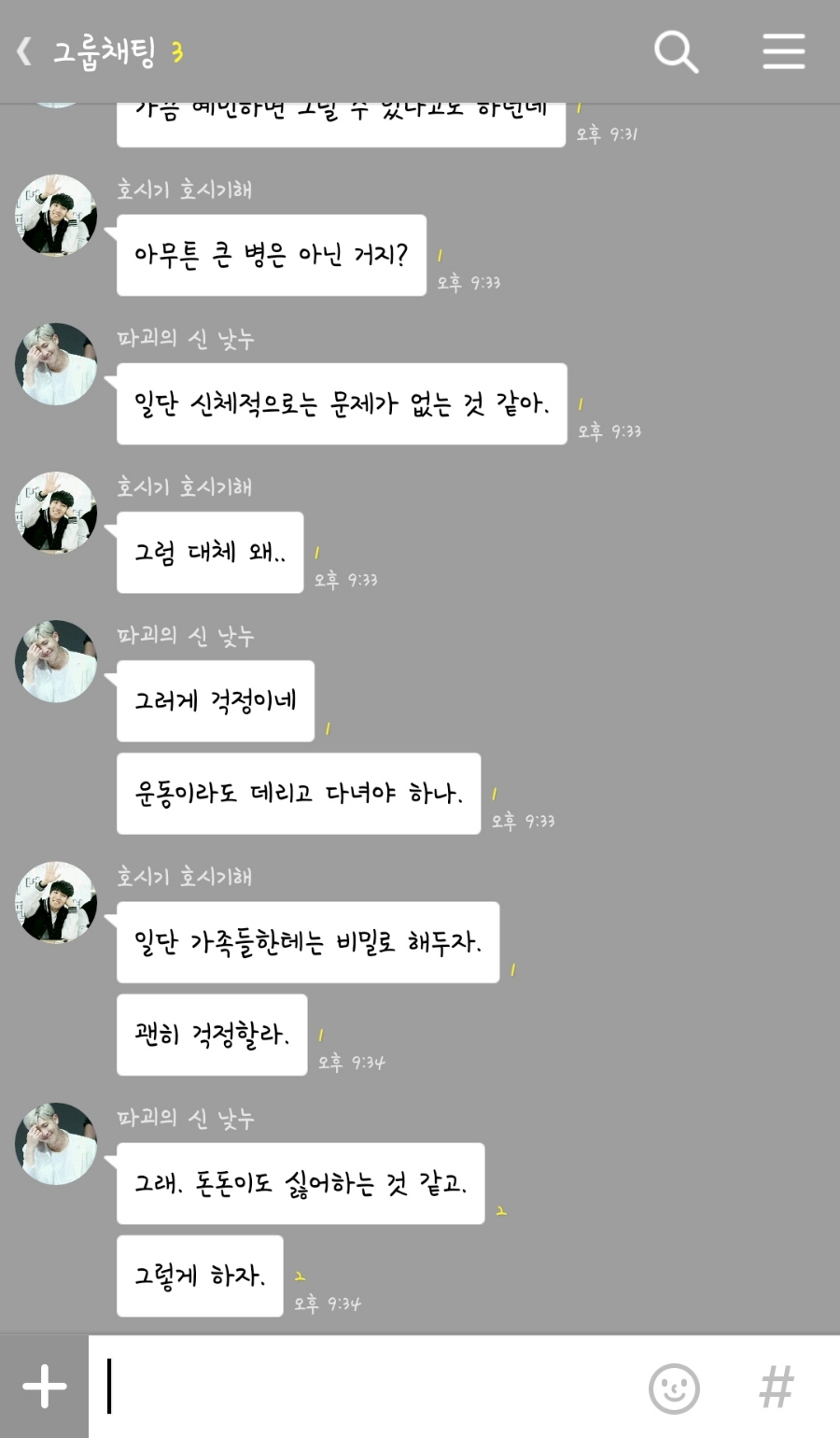840x1438 pixels.
Task: Open the chat room hamburger menu
Action: point(783,52)
